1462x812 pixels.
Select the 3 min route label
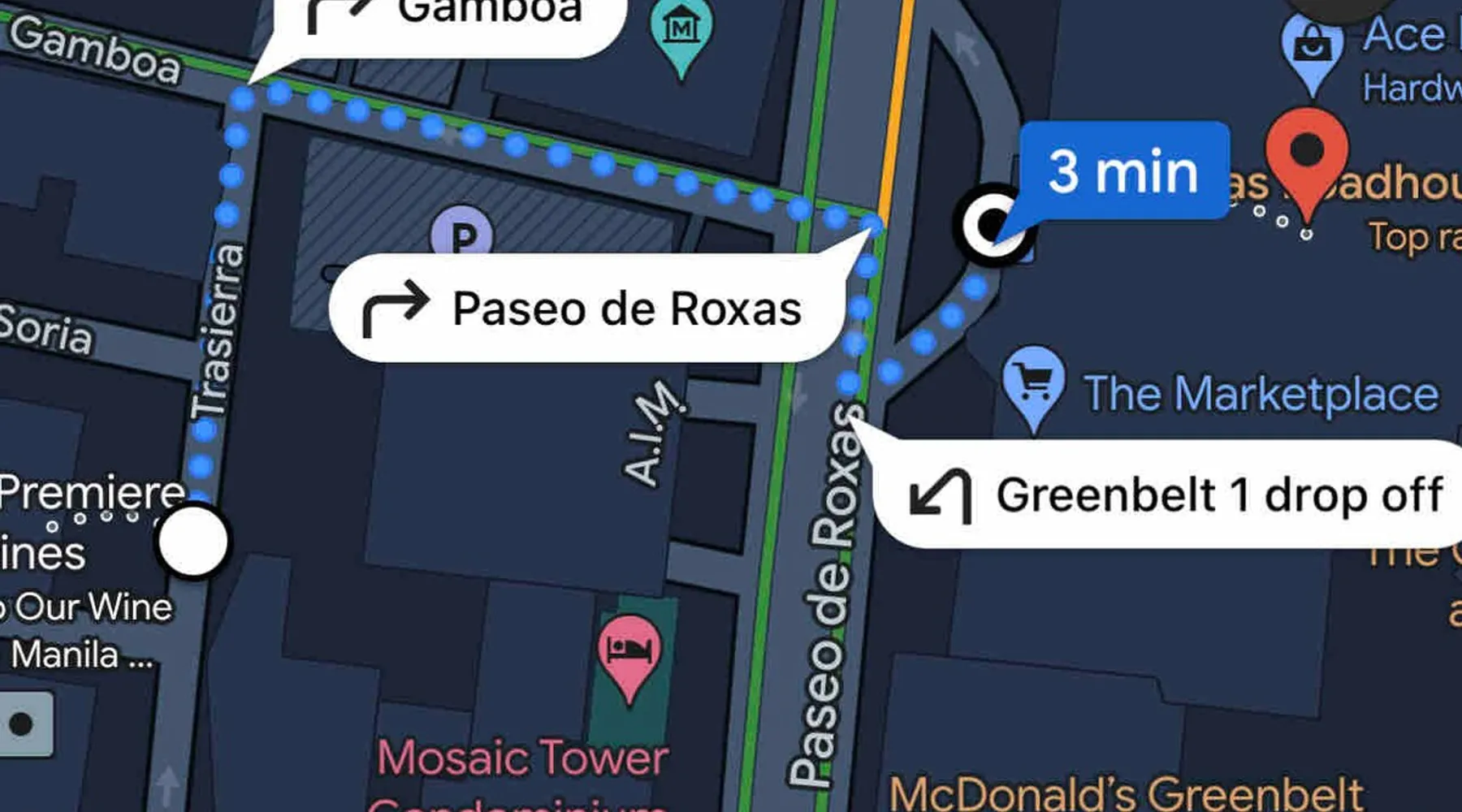pyautogui.click(x=1123, y=171)
